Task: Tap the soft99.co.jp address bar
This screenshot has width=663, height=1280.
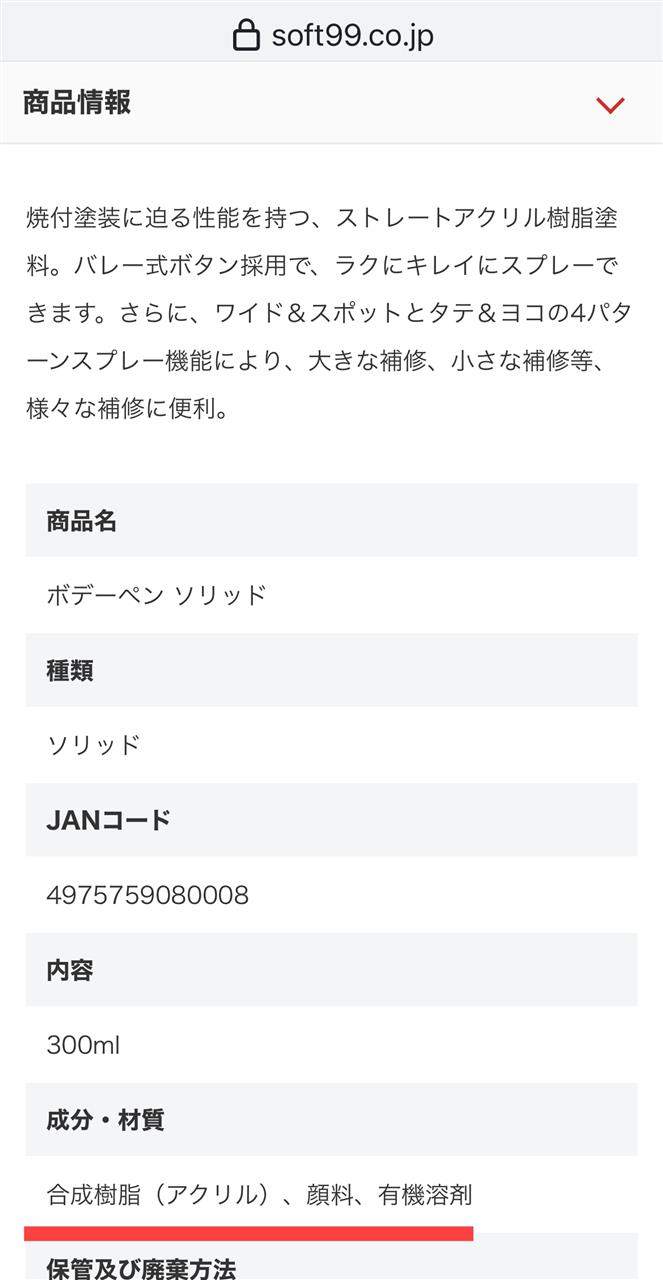Action: pyautogui.click(x=332, y=36)
